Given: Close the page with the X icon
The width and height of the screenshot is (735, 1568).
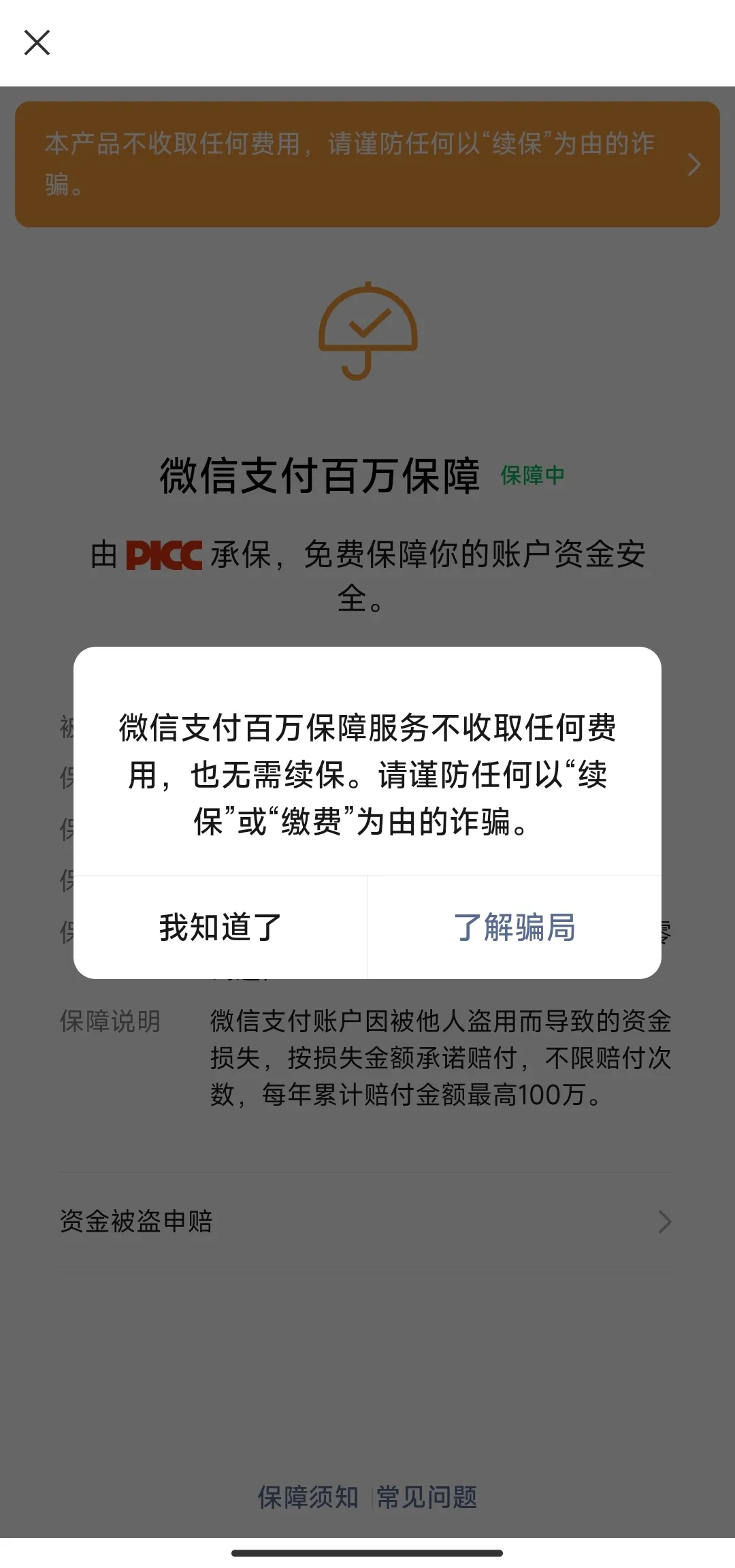Looking at the screenshot, I should pos(37,42).
